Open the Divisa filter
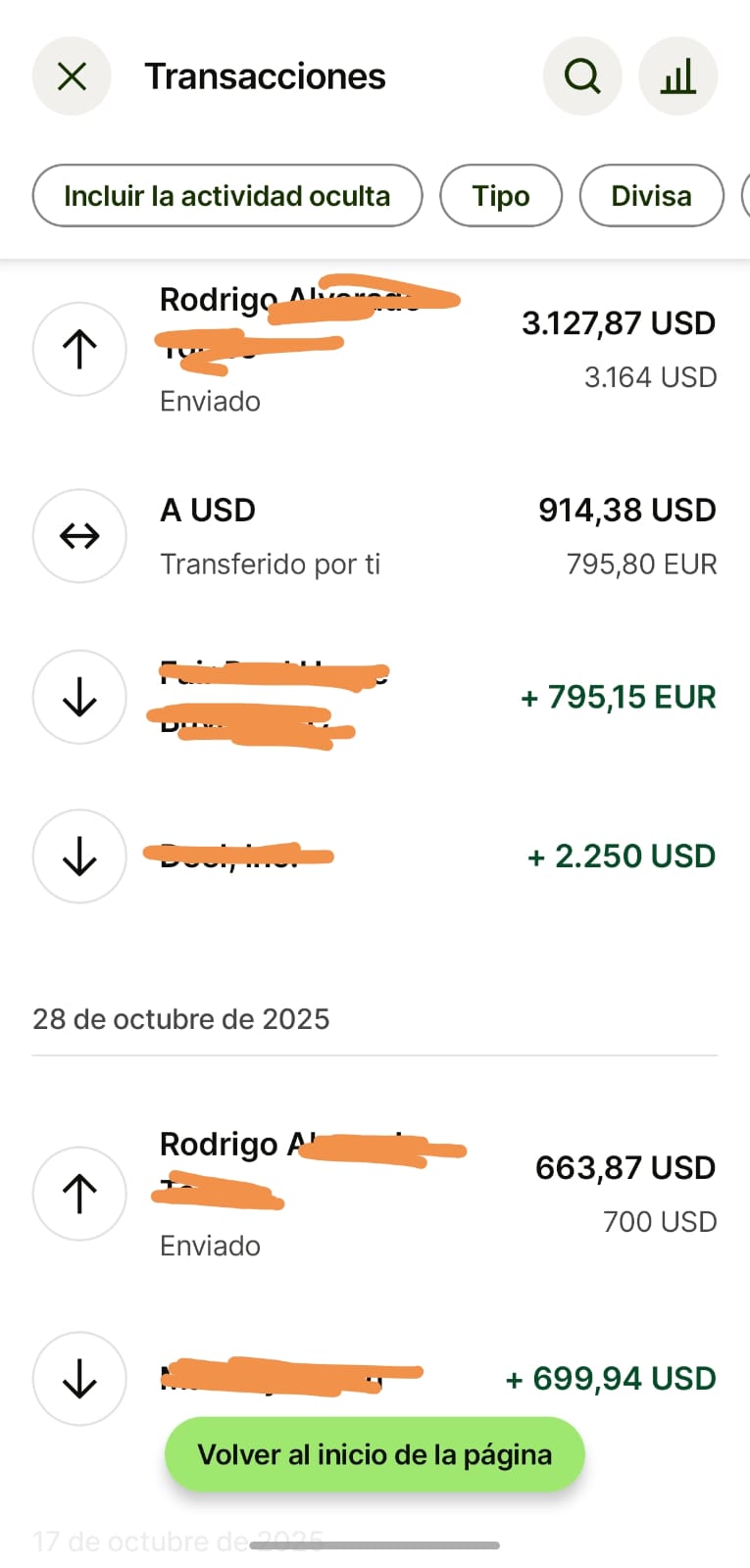This screenshot has height=1568, width=750. point(651,196)
